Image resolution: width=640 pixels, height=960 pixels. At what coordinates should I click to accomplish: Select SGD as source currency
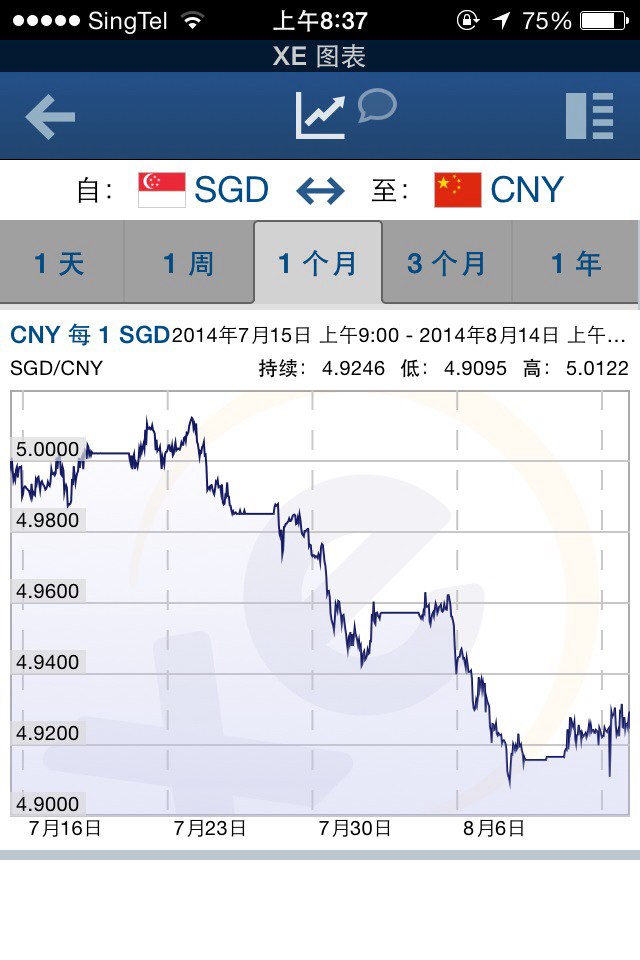[204, 189]
